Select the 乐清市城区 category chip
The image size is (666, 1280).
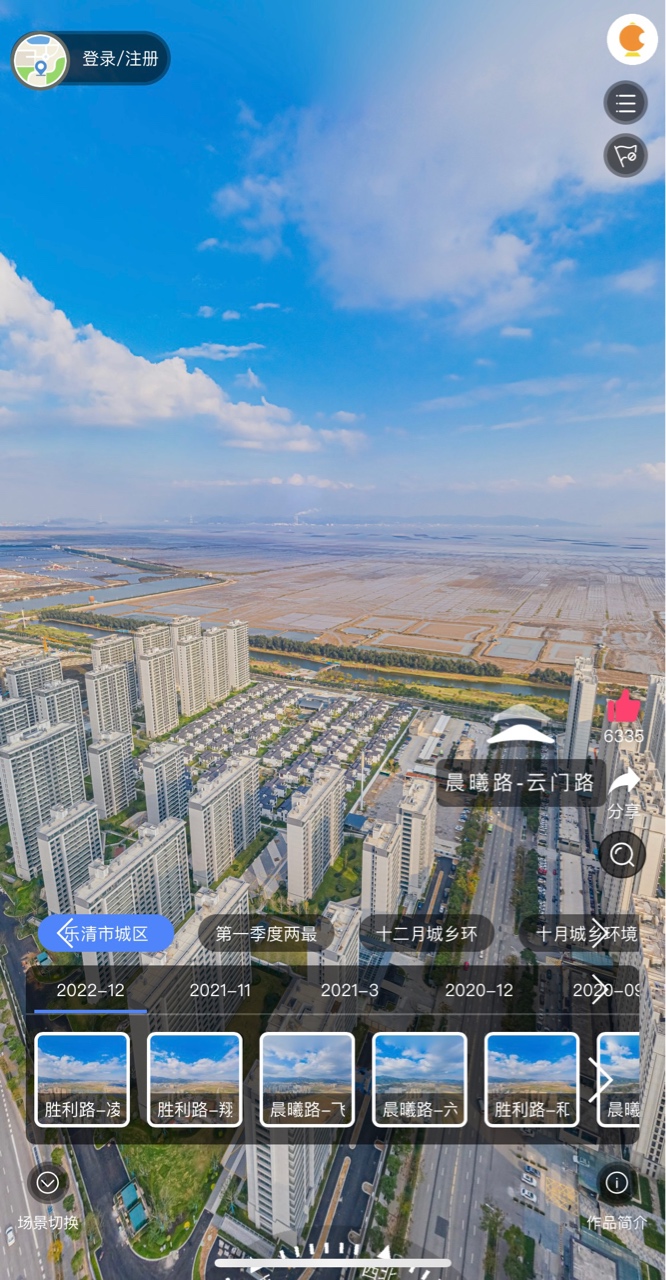(x=106, y=934)
